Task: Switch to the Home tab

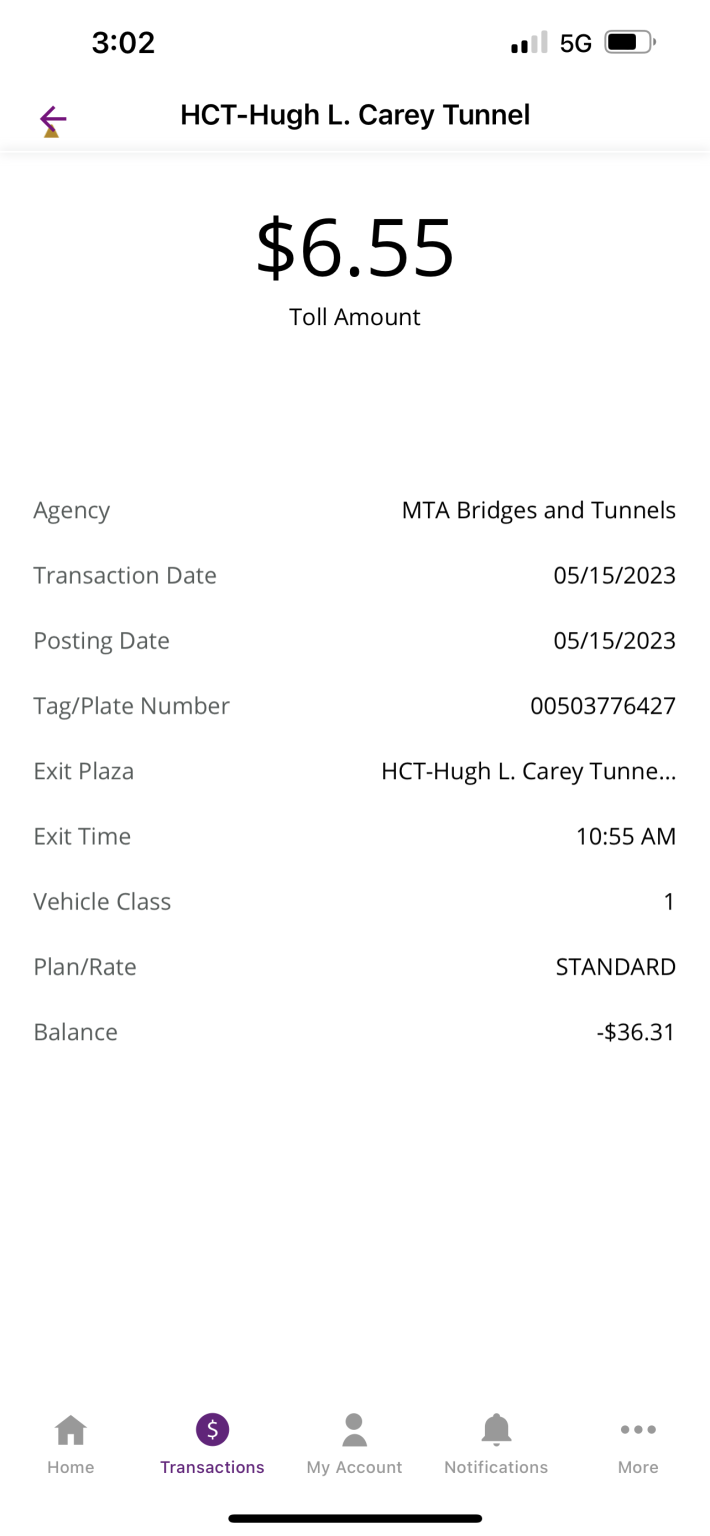Action: (71, 1445)
